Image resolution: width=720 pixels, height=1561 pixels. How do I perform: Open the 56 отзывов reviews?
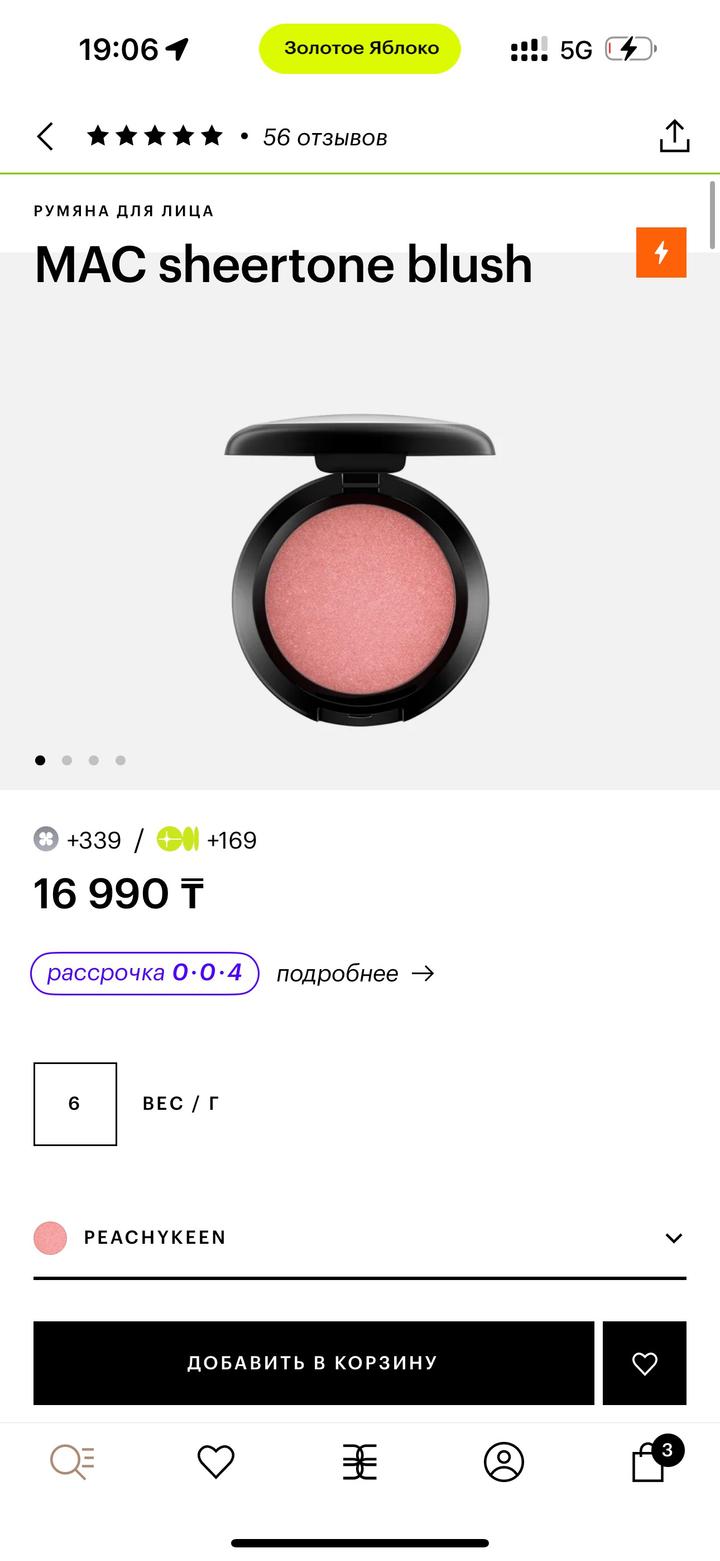pyautogui.click(x=324, y=137)
